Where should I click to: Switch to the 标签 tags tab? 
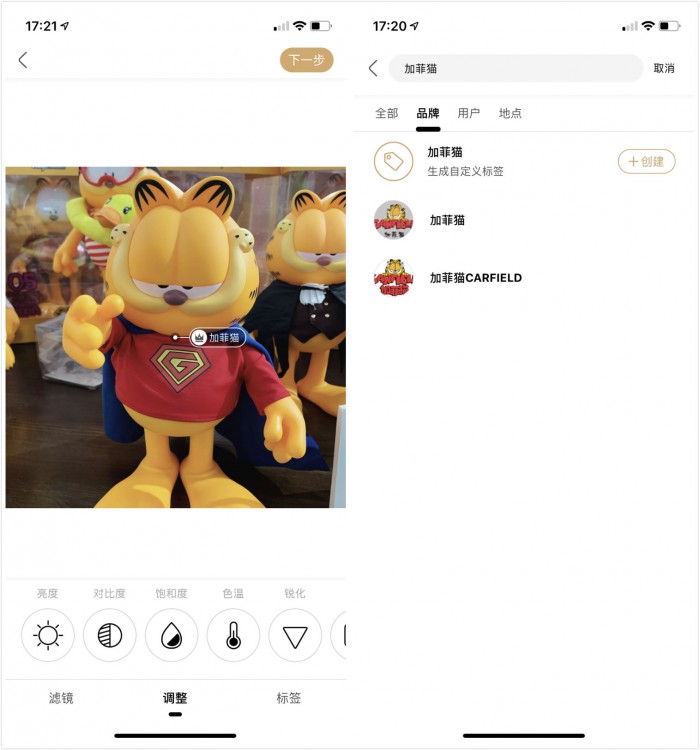coord(288,698)
